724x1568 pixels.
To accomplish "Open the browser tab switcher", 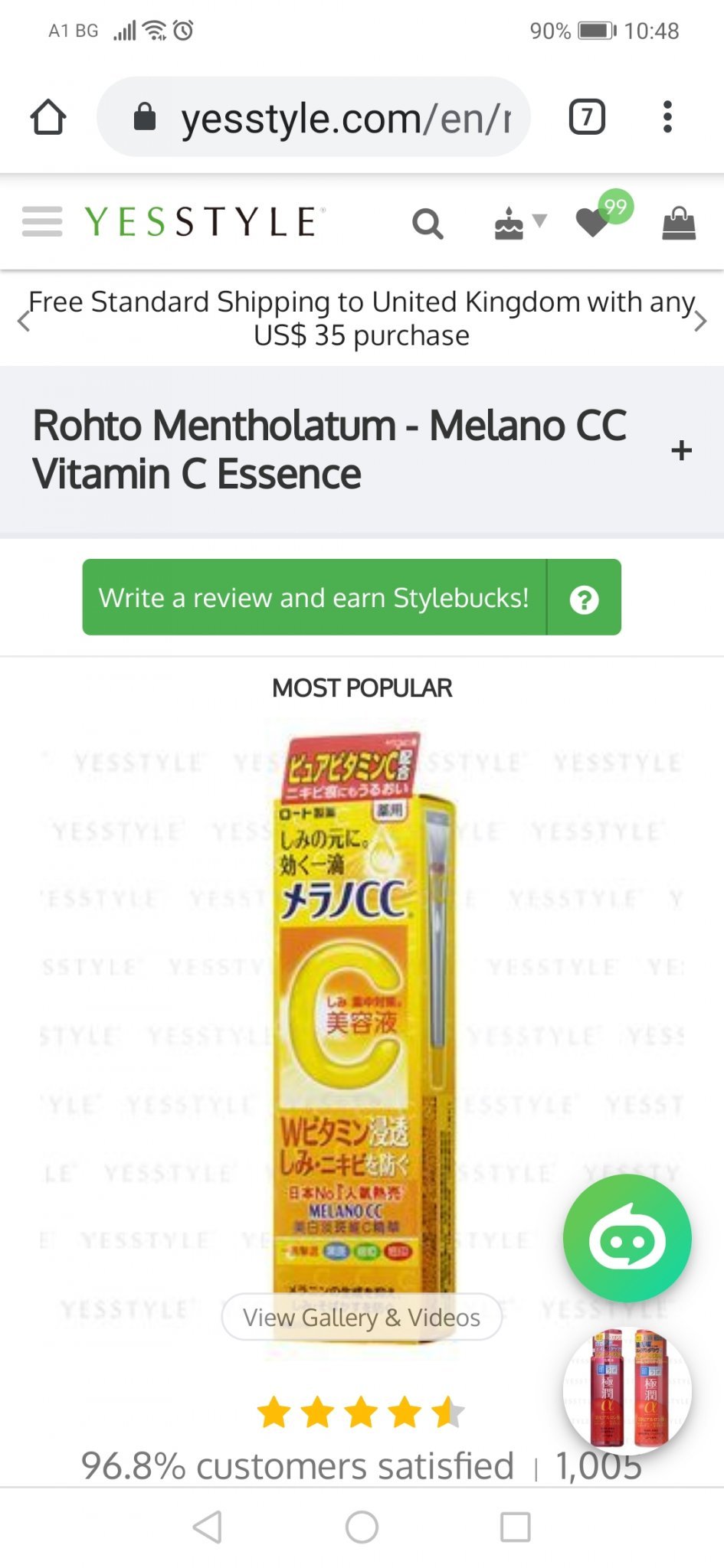I will click(587, 117).
